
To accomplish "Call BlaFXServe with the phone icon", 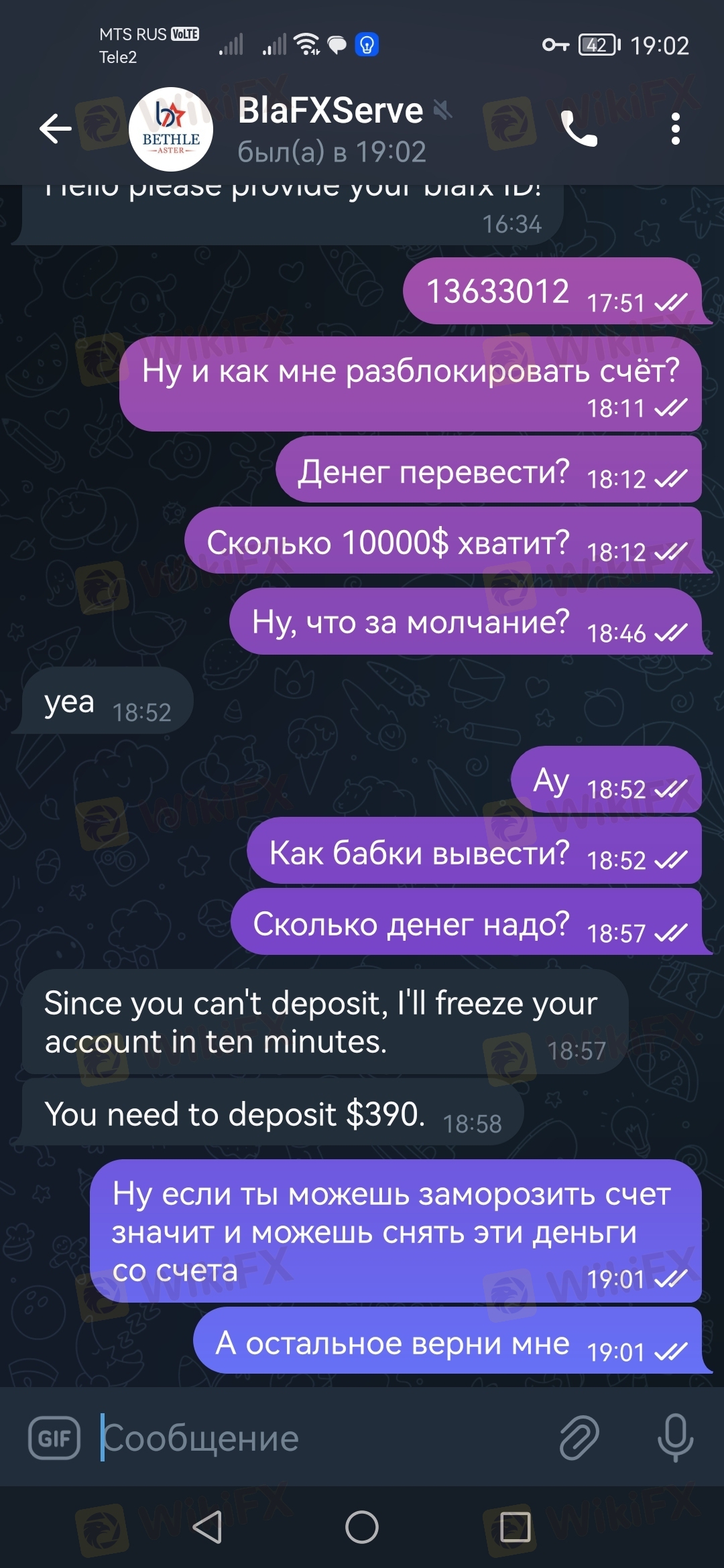I will coord(579,129).
